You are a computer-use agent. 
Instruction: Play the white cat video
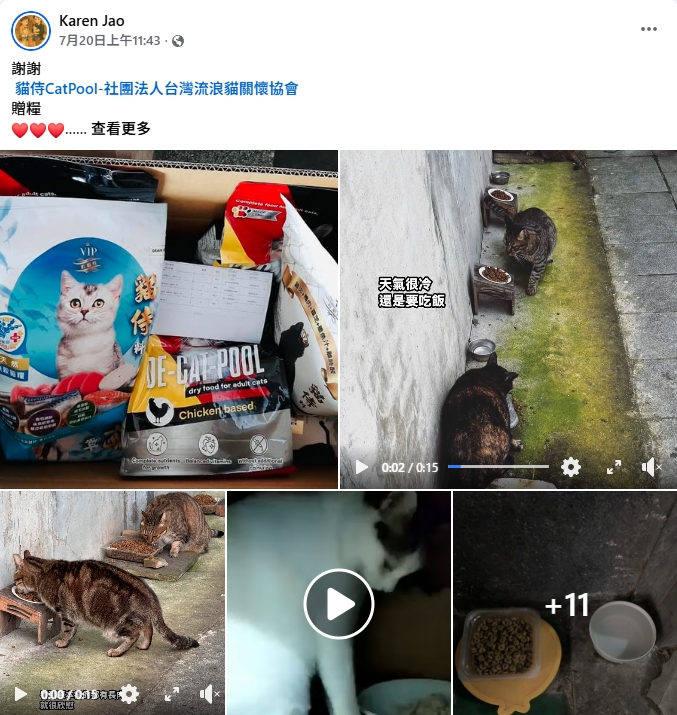click(339, 604)
